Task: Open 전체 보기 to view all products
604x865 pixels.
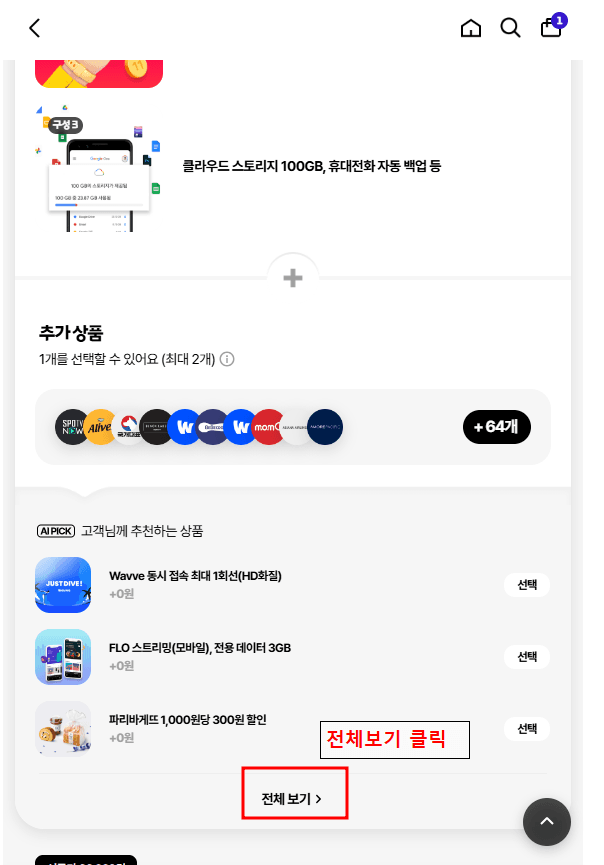Action: coord(292,799)
